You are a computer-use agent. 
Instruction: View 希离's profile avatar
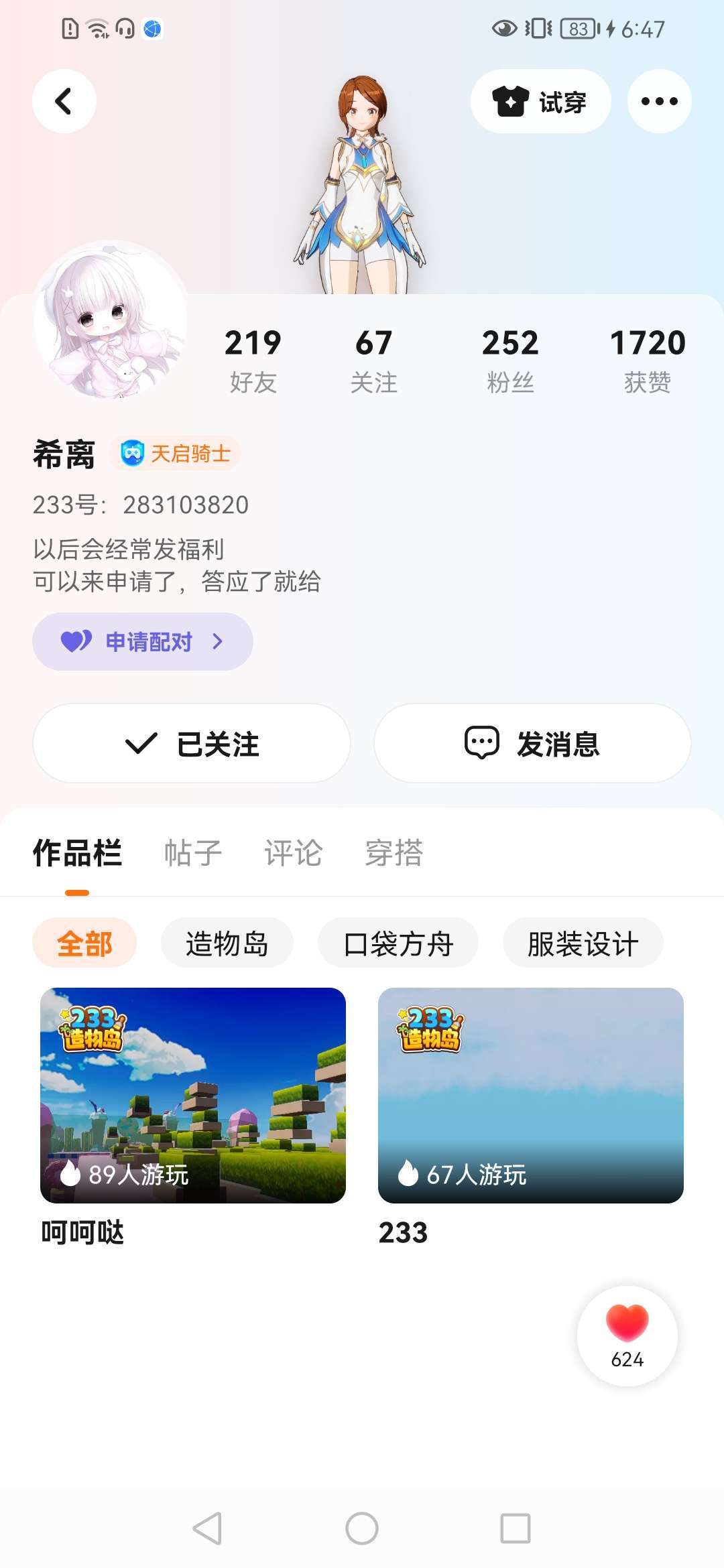[x=110, y=319]
